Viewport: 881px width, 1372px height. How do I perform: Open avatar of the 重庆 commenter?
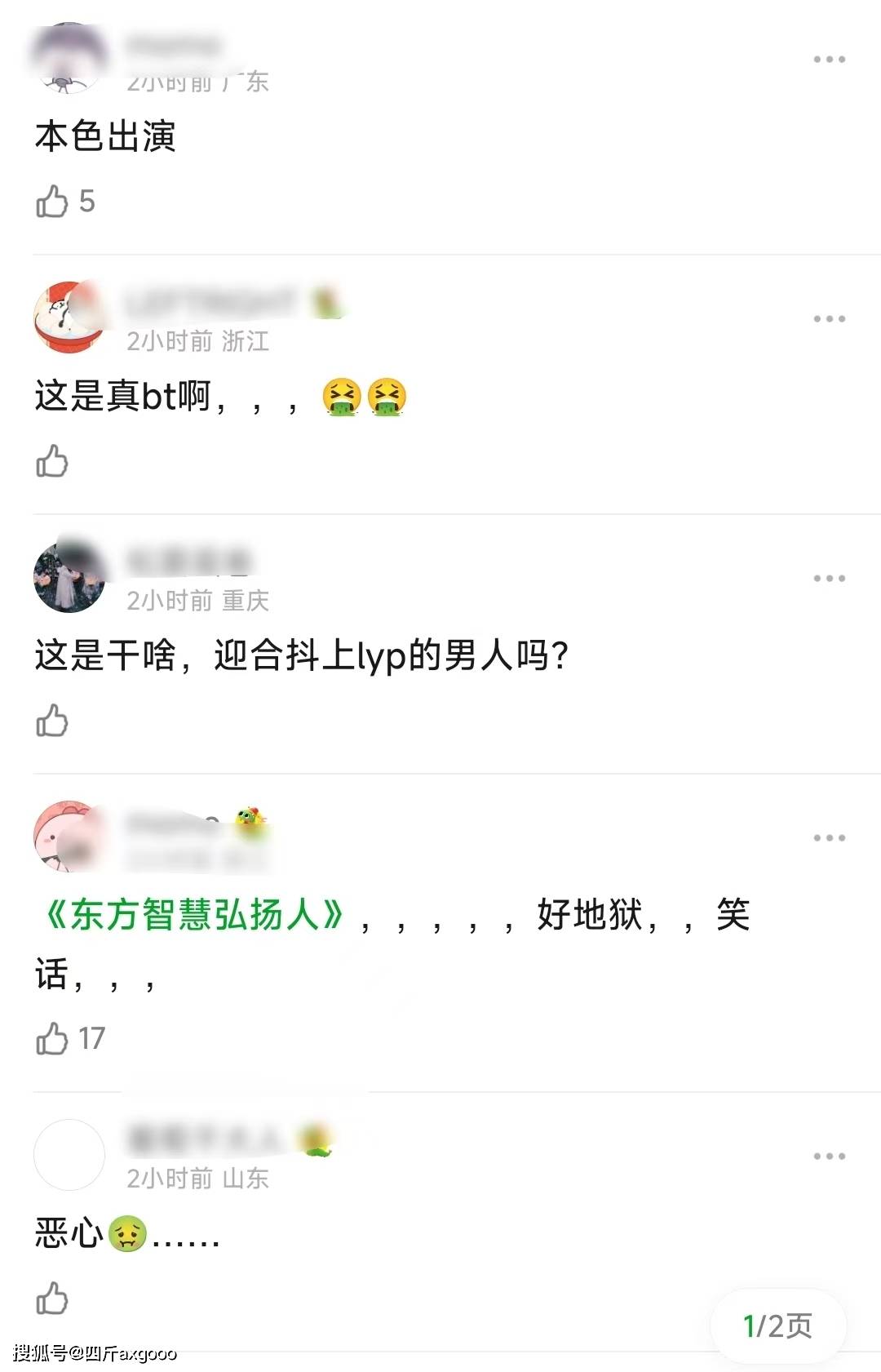point(69,577)
